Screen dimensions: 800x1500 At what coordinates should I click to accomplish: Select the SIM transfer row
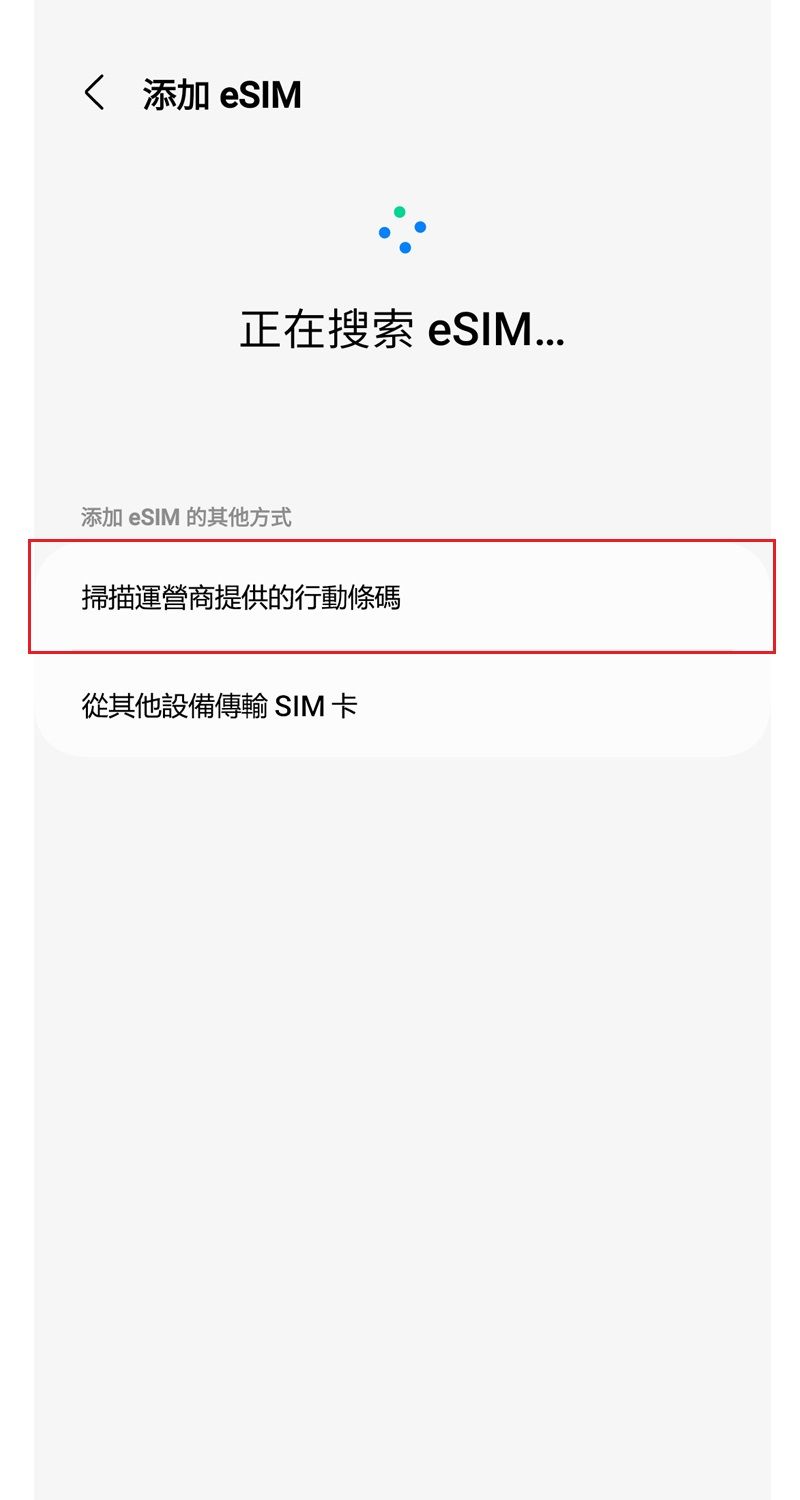point(400,706)
